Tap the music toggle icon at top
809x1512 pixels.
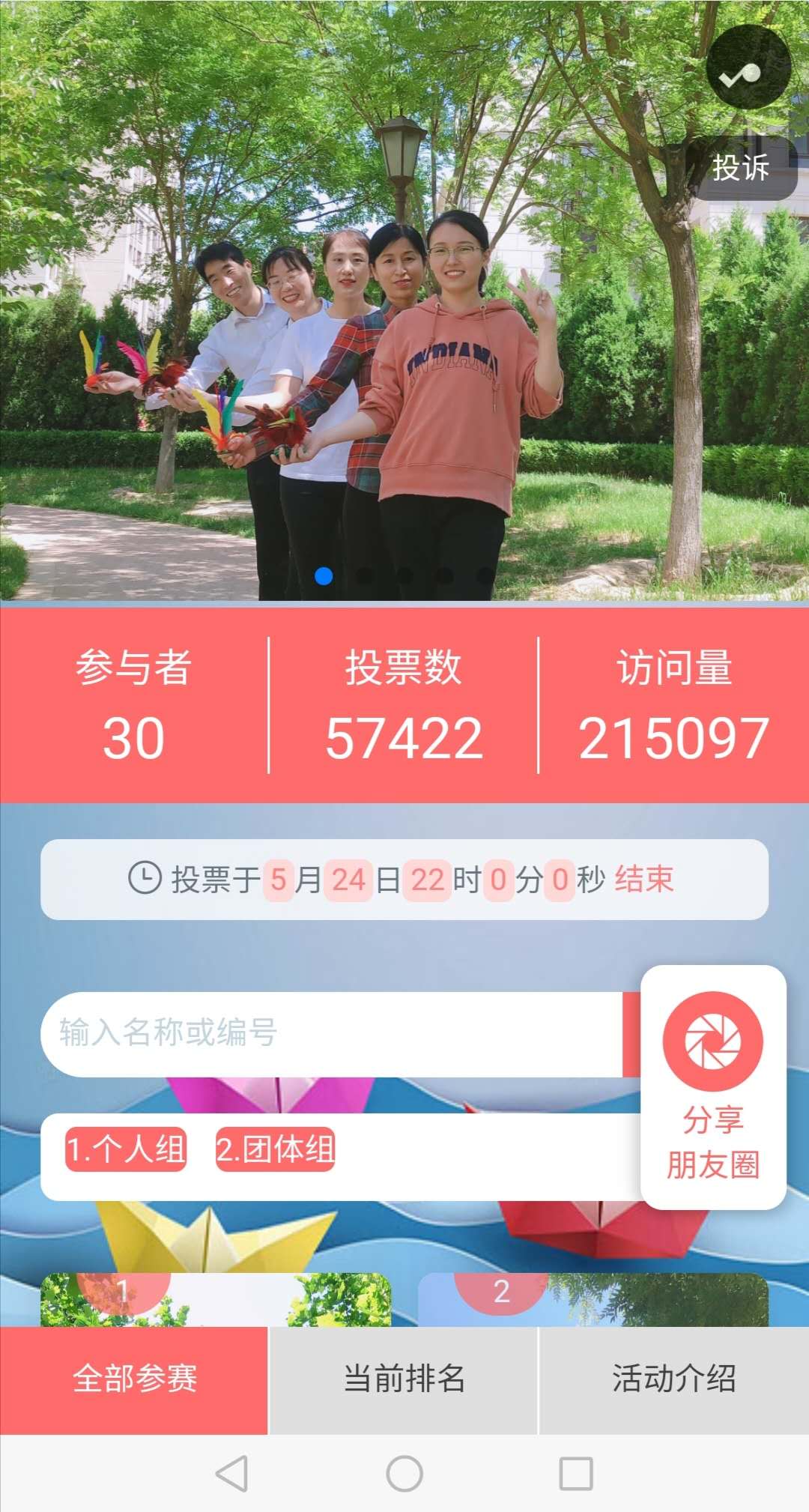click(748, 67)
